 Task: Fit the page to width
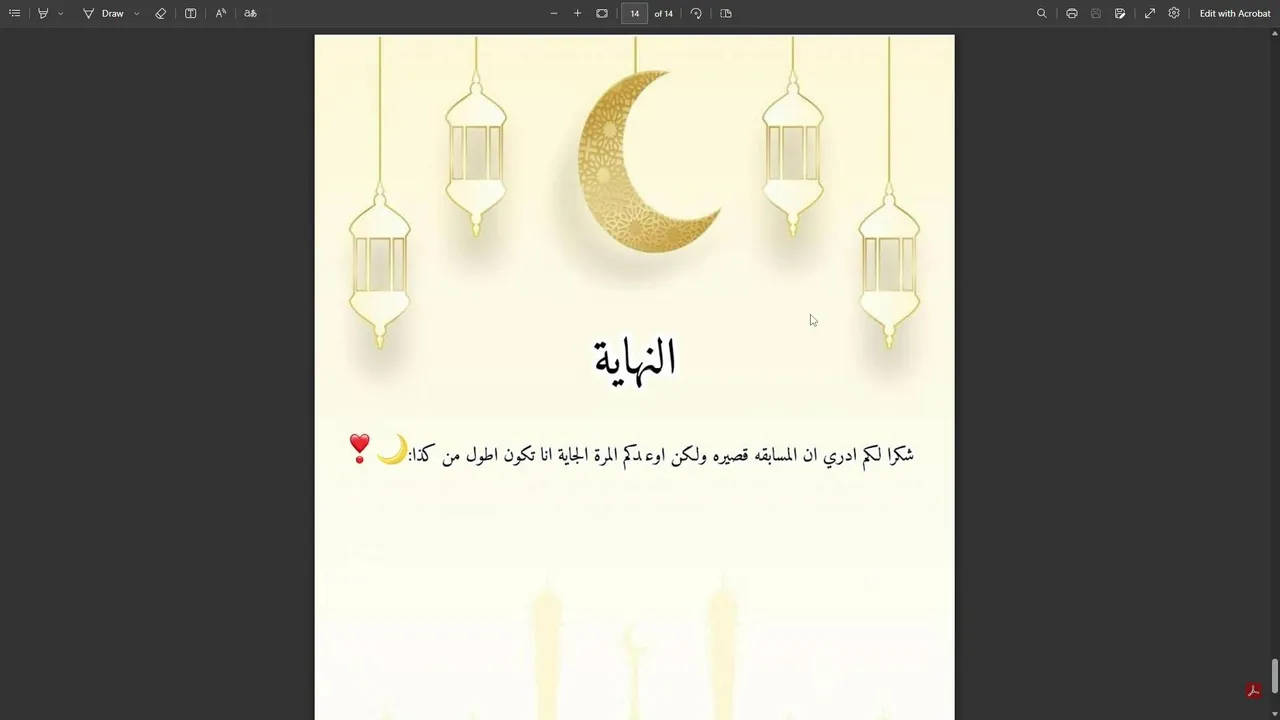(x=602, y=13)
